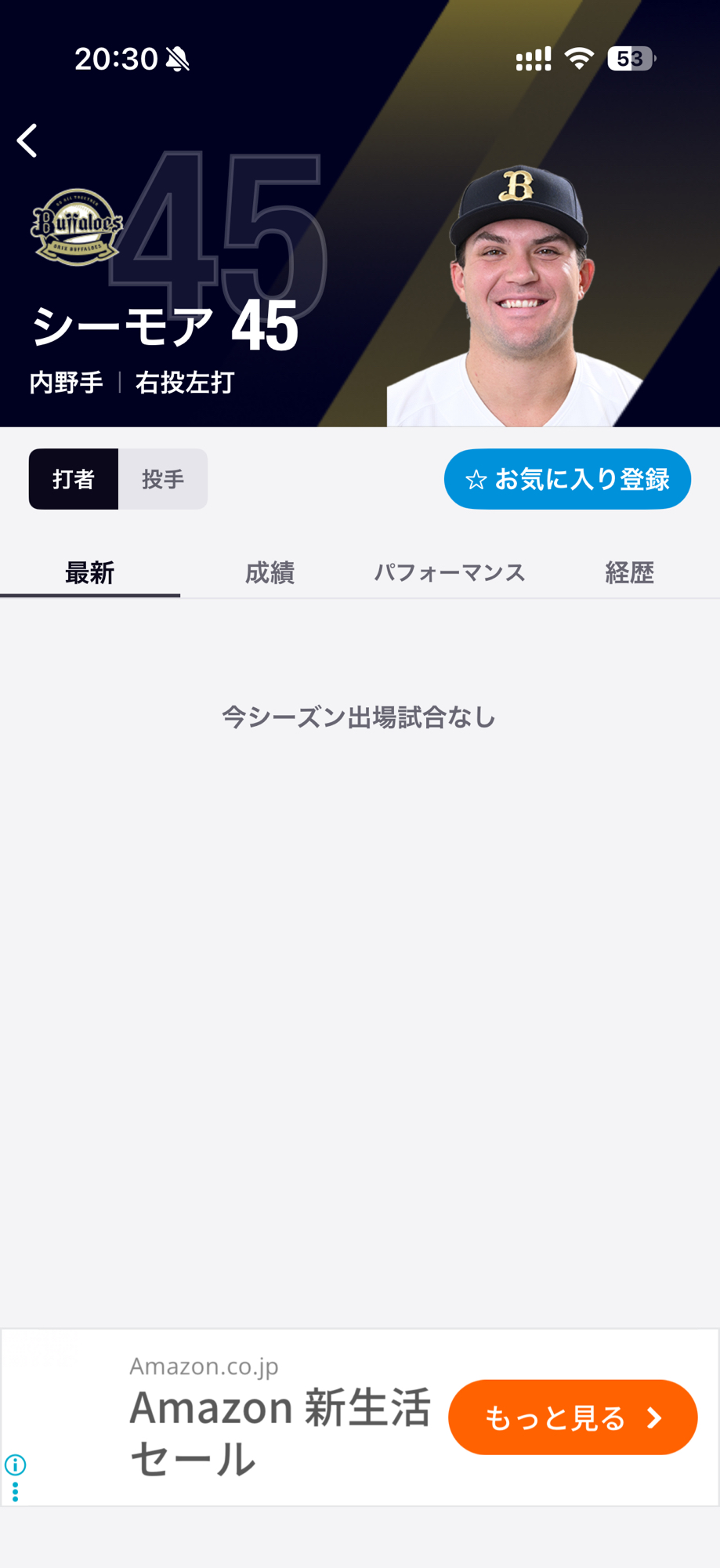Go back using the top-left arrow

27,141
